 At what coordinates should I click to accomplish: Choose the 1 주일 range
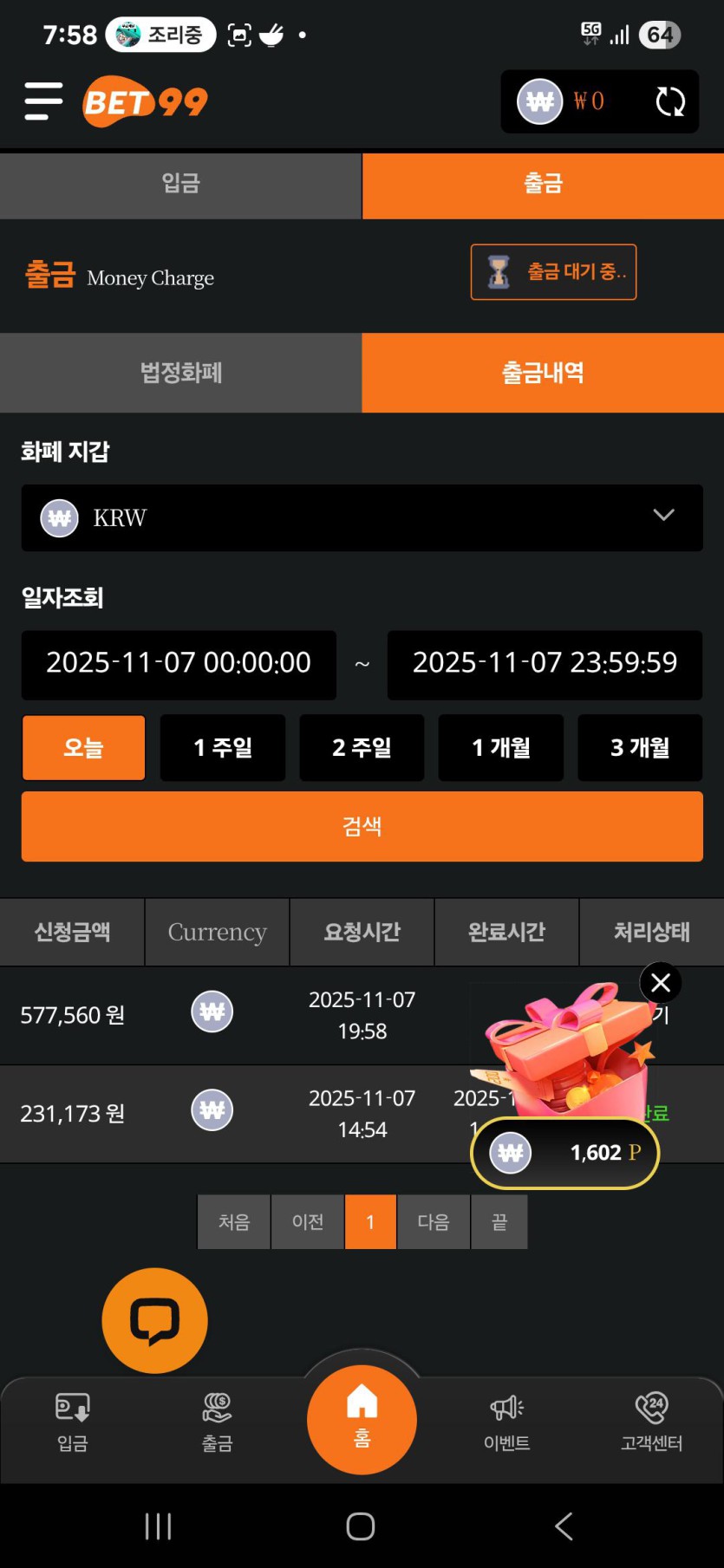tap(223, 747)
